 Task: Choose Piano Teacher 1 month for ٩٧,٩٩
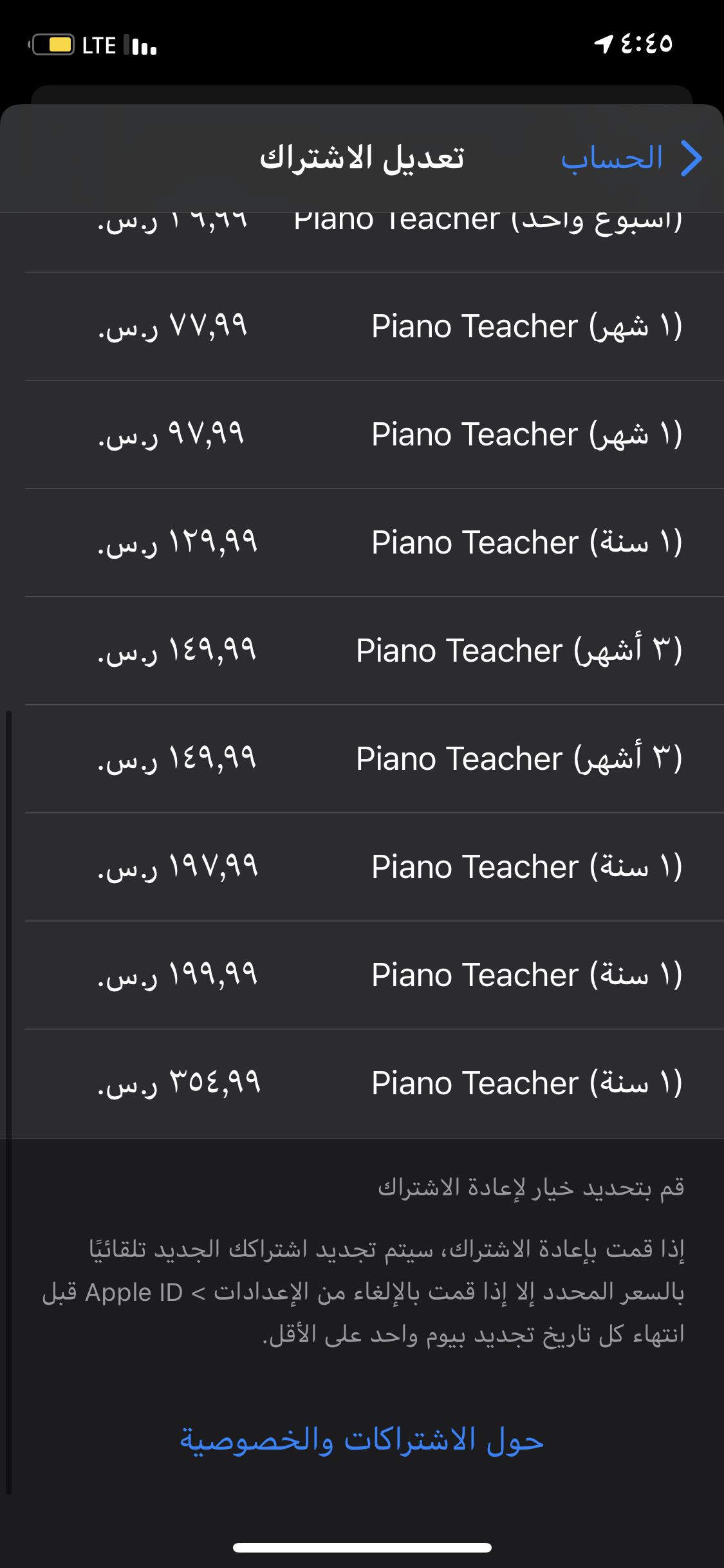[x=362, y=434]
